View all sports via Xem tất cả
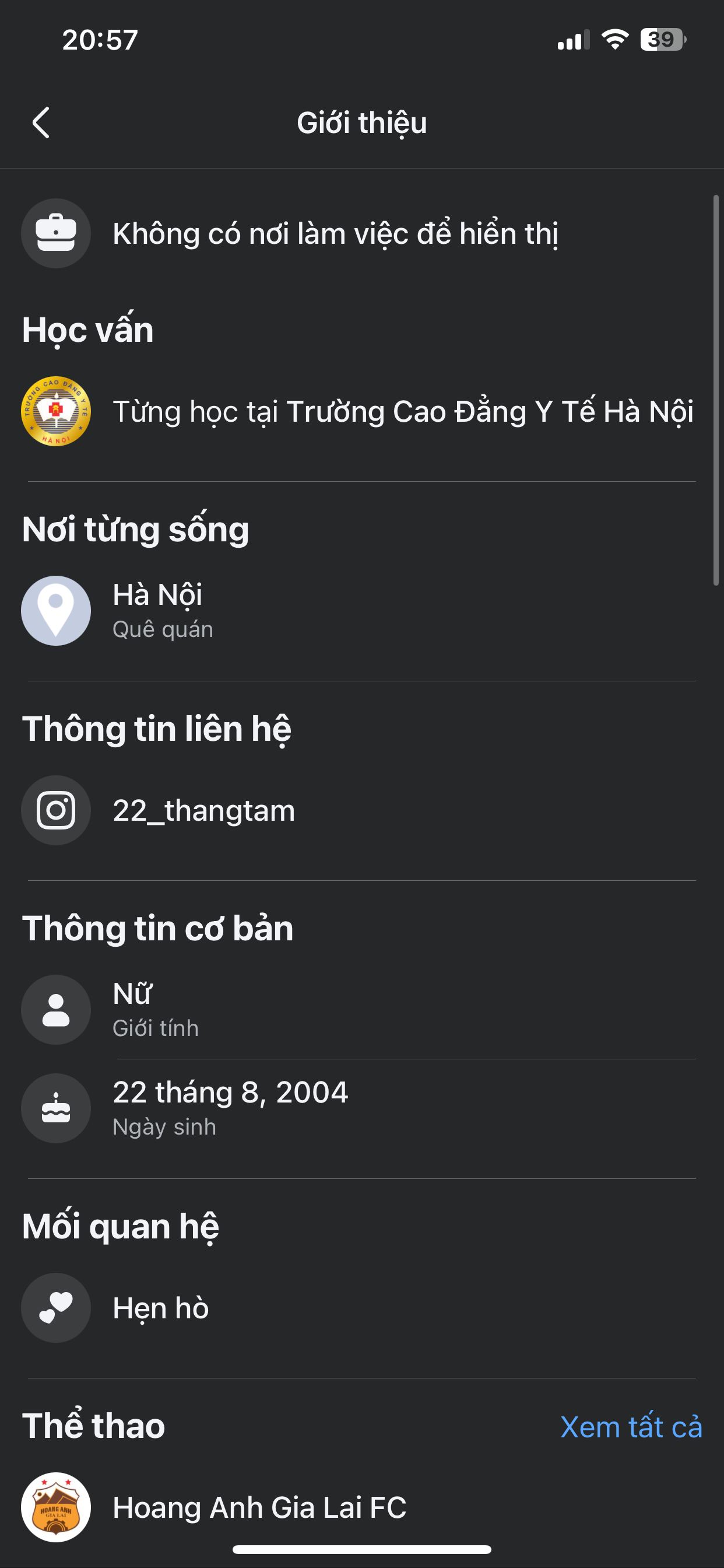This screenshot has width=724, height=1568. click(630, 1427)
